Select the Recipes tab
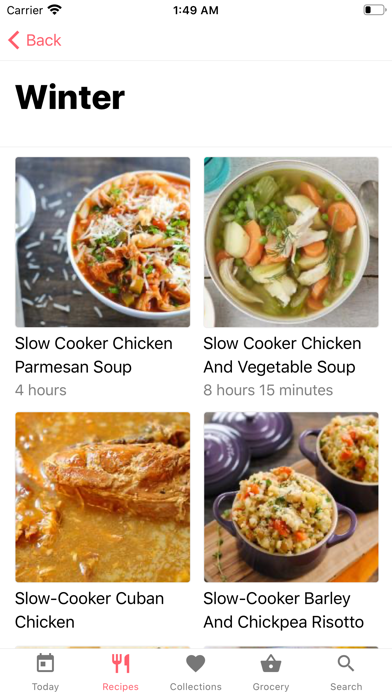The width and height of the screenshot is (392, 696). click(120, 672)
